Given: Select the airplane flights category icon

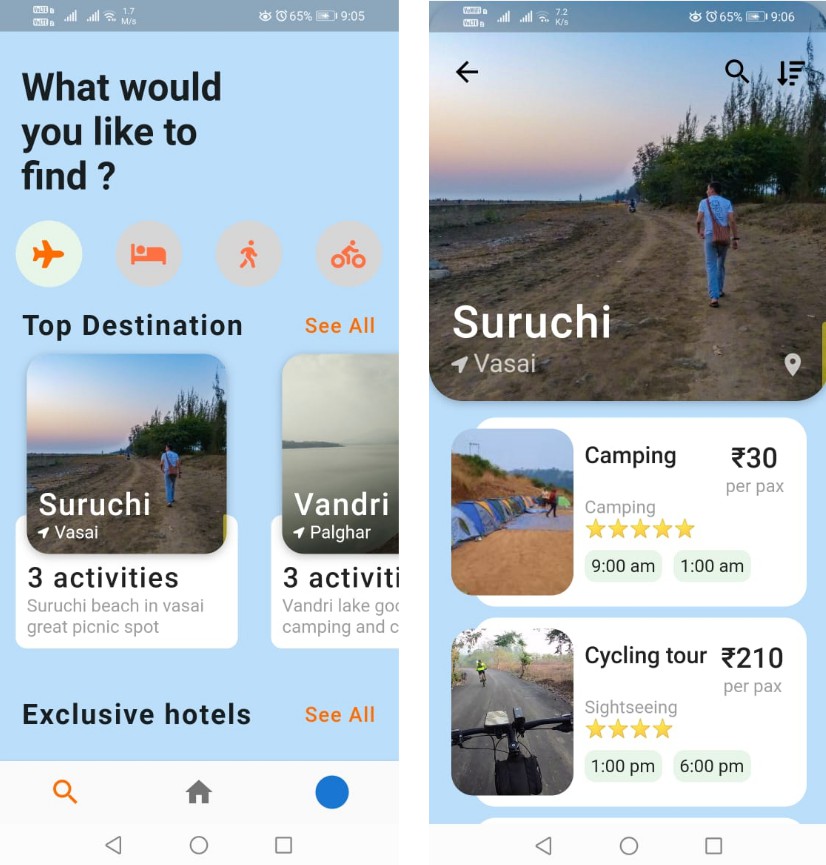Looking at the screenshot, I should coord(48,254).
